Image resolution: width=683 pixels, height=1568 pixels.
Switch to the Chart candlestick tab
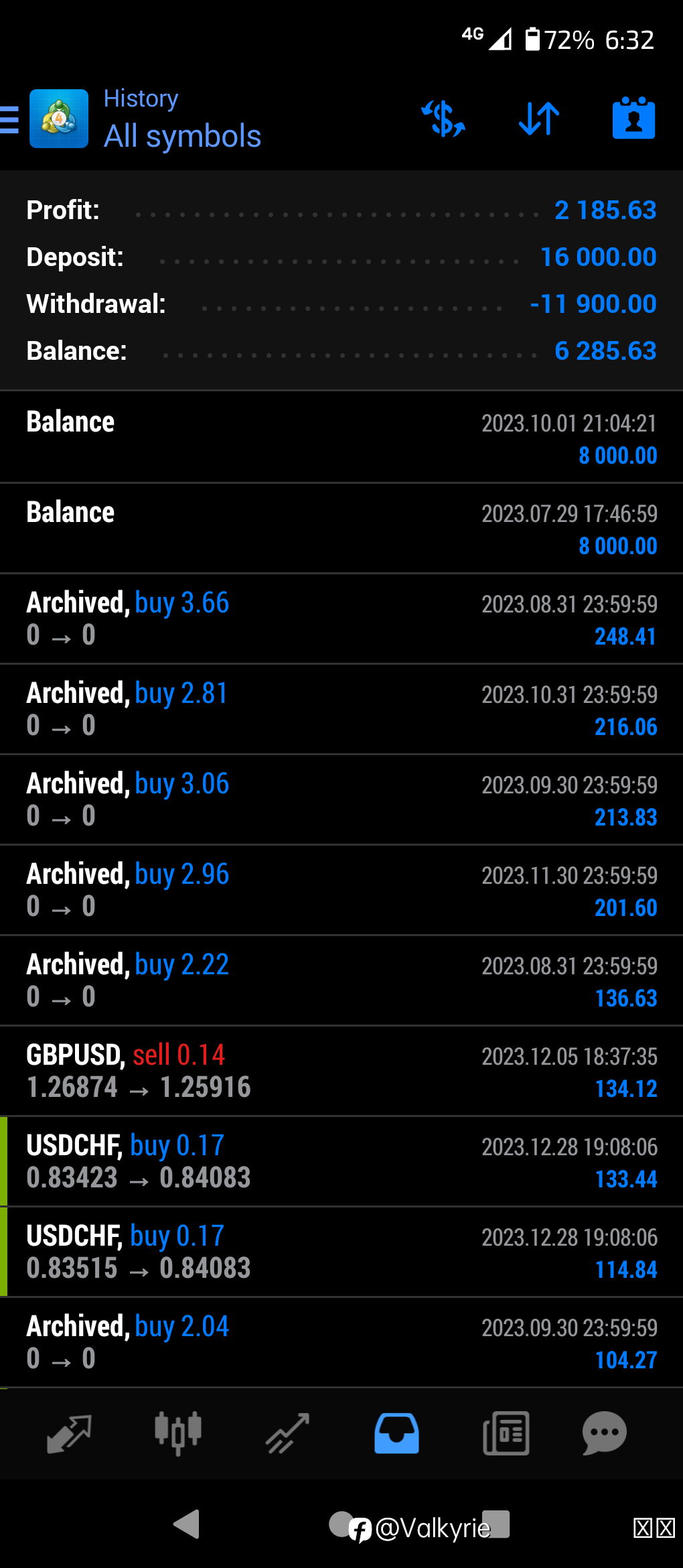tap(177, 1434)
